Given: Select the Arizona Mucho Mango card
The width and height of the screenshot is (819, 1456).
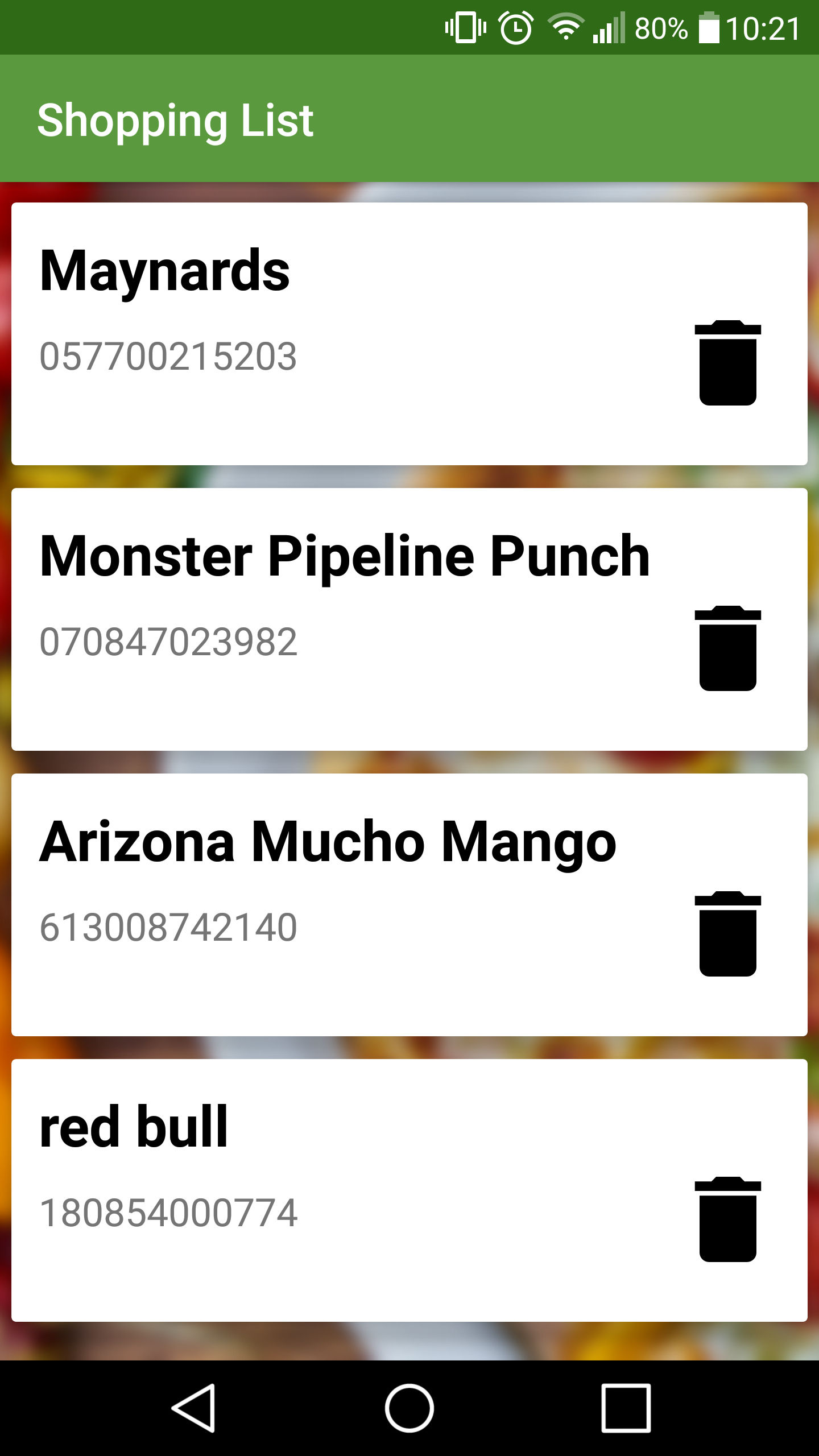Looking at the screenshot, I should [x=341, y=905].
